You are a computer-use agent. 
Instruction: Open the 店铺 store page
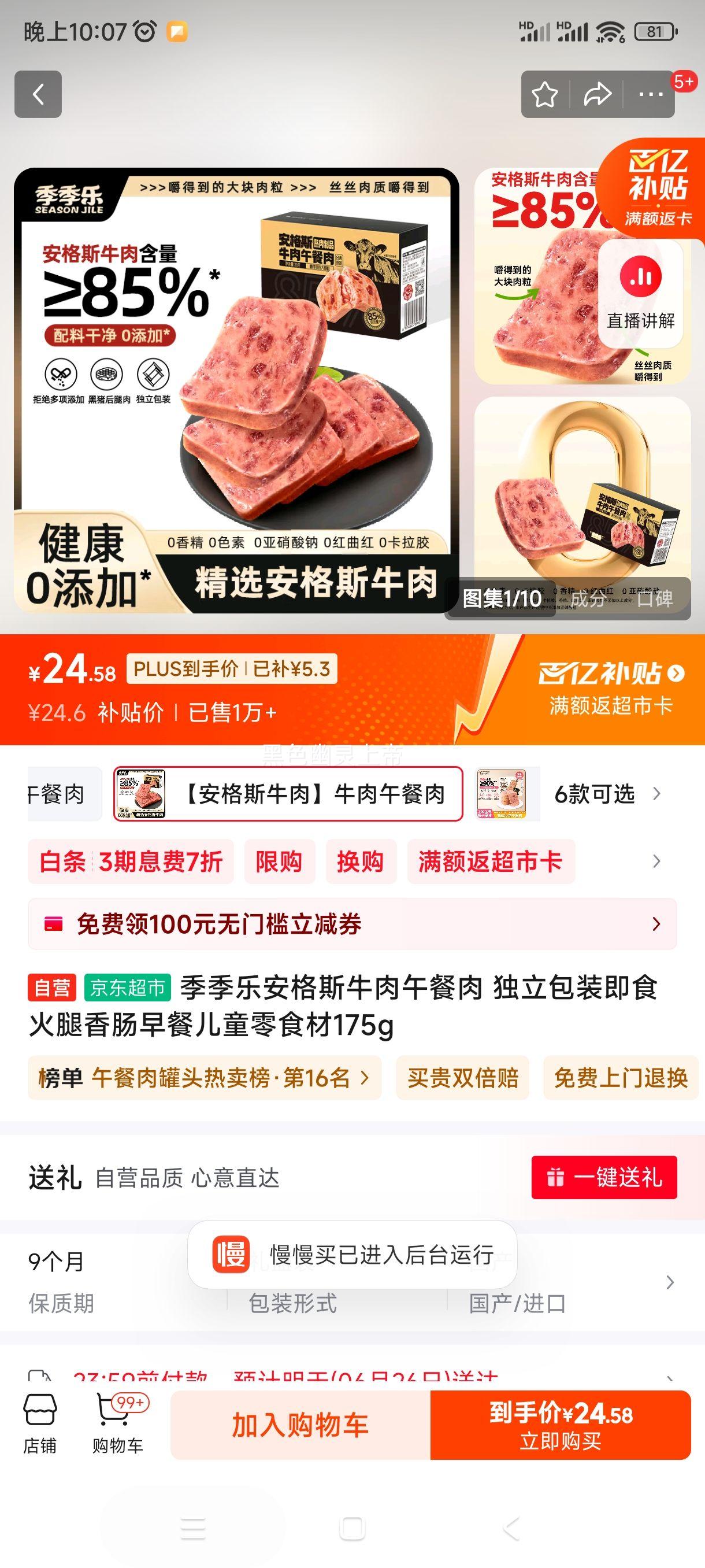[x=40, y=1425]
